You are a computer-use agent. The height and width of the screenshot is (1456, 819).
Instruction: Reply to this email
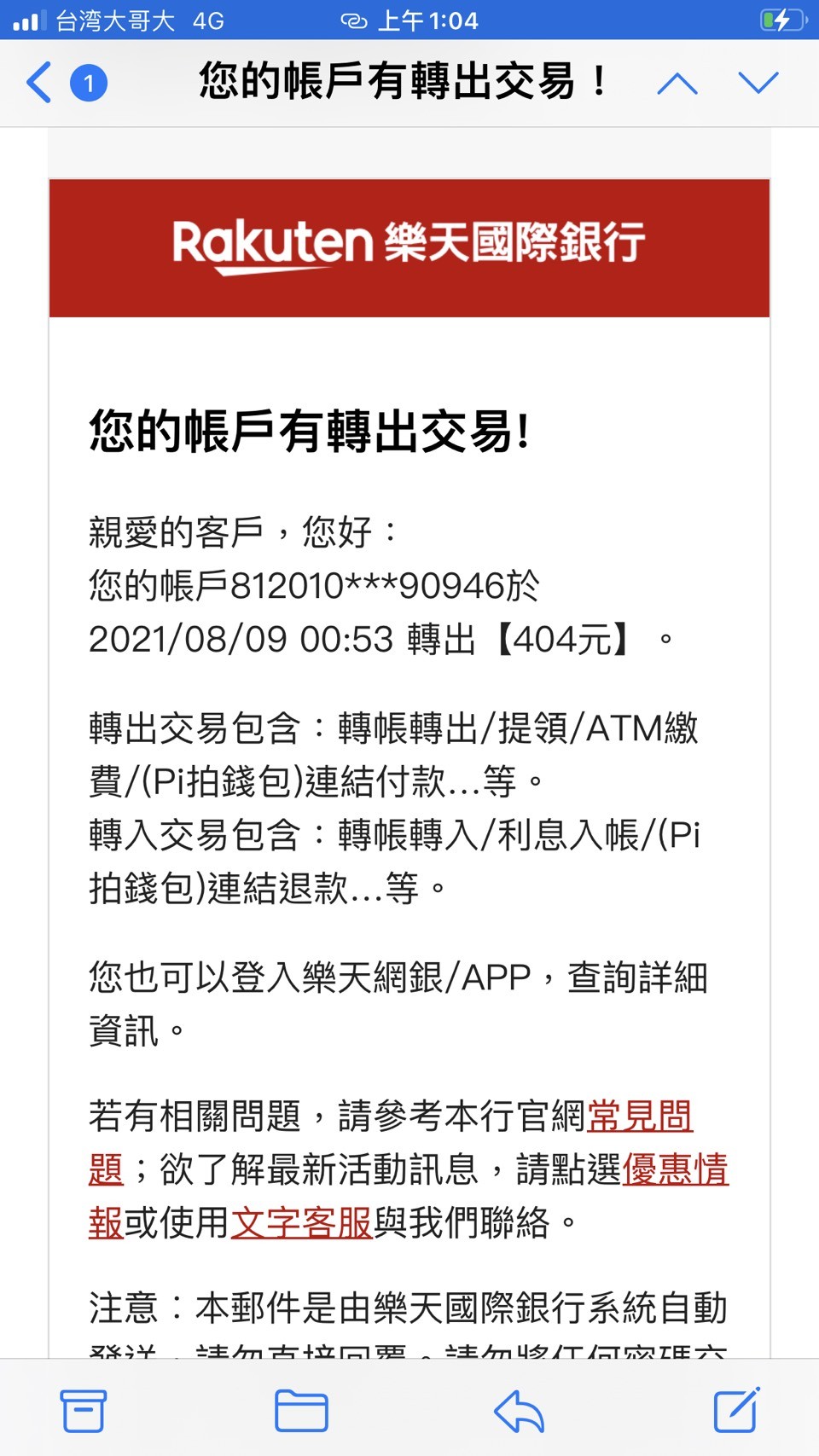tap(519, 1411)
